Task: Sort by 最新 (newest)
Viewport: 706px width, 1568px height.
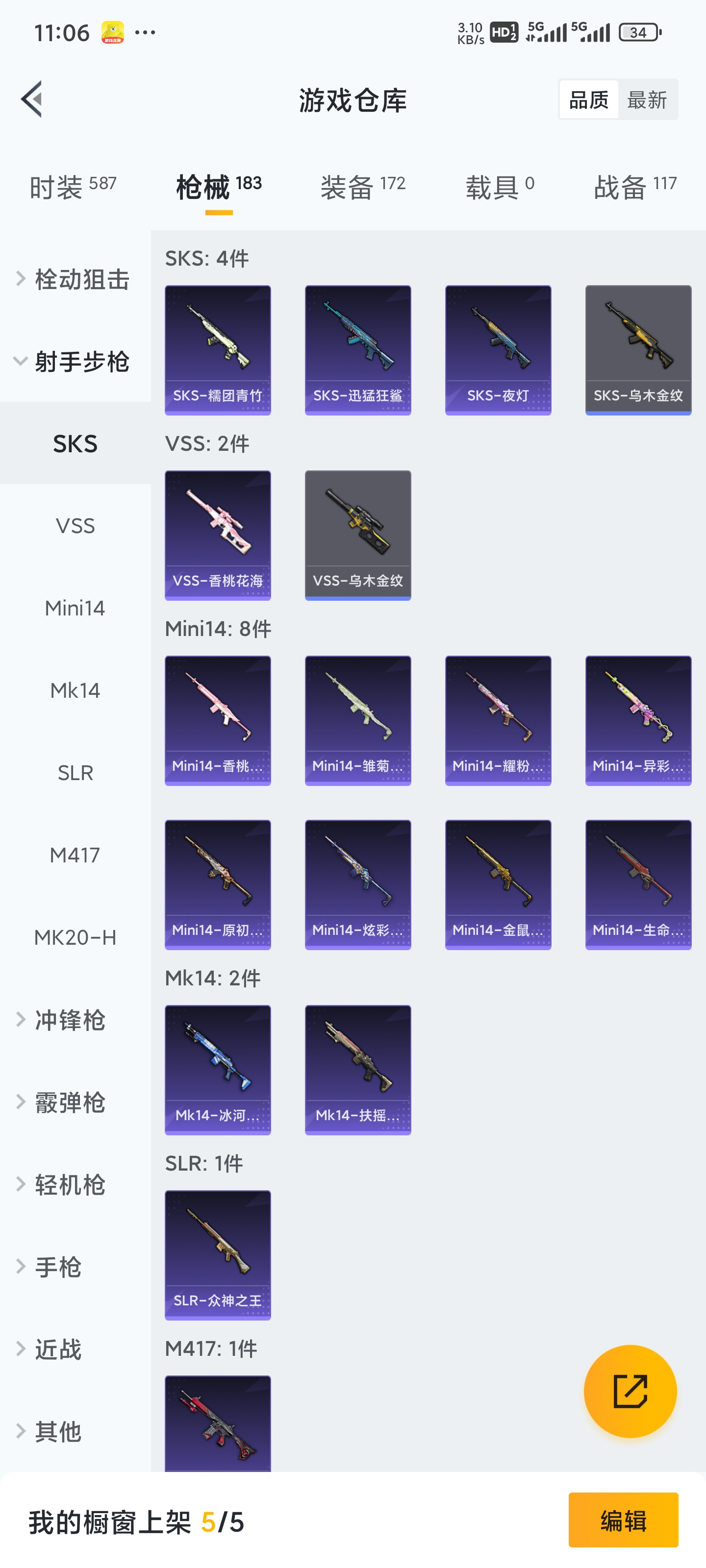Action: 647,99
